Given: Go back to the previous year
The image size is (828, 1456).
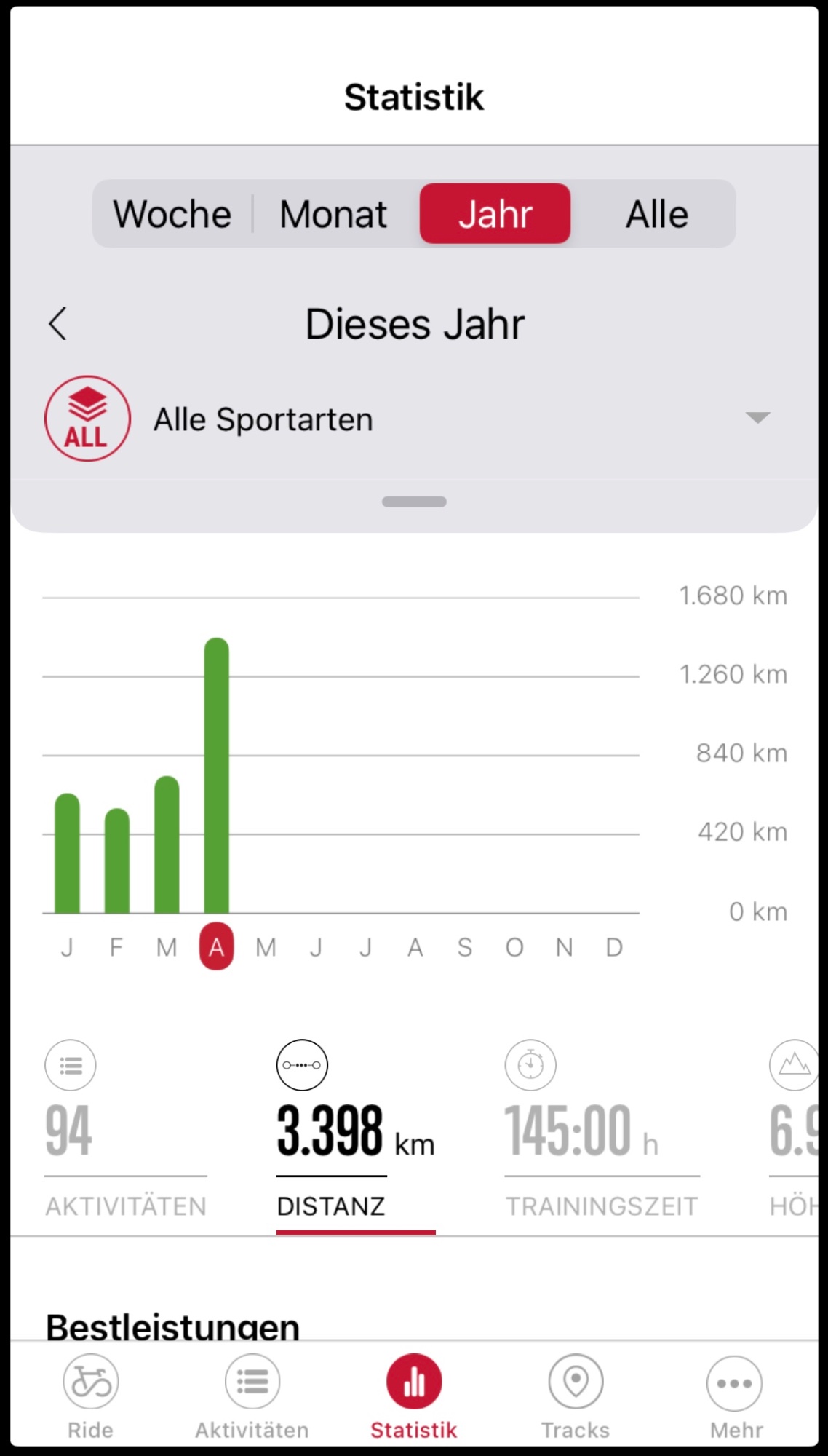Looking at the screenshot, I should (58, 324).
